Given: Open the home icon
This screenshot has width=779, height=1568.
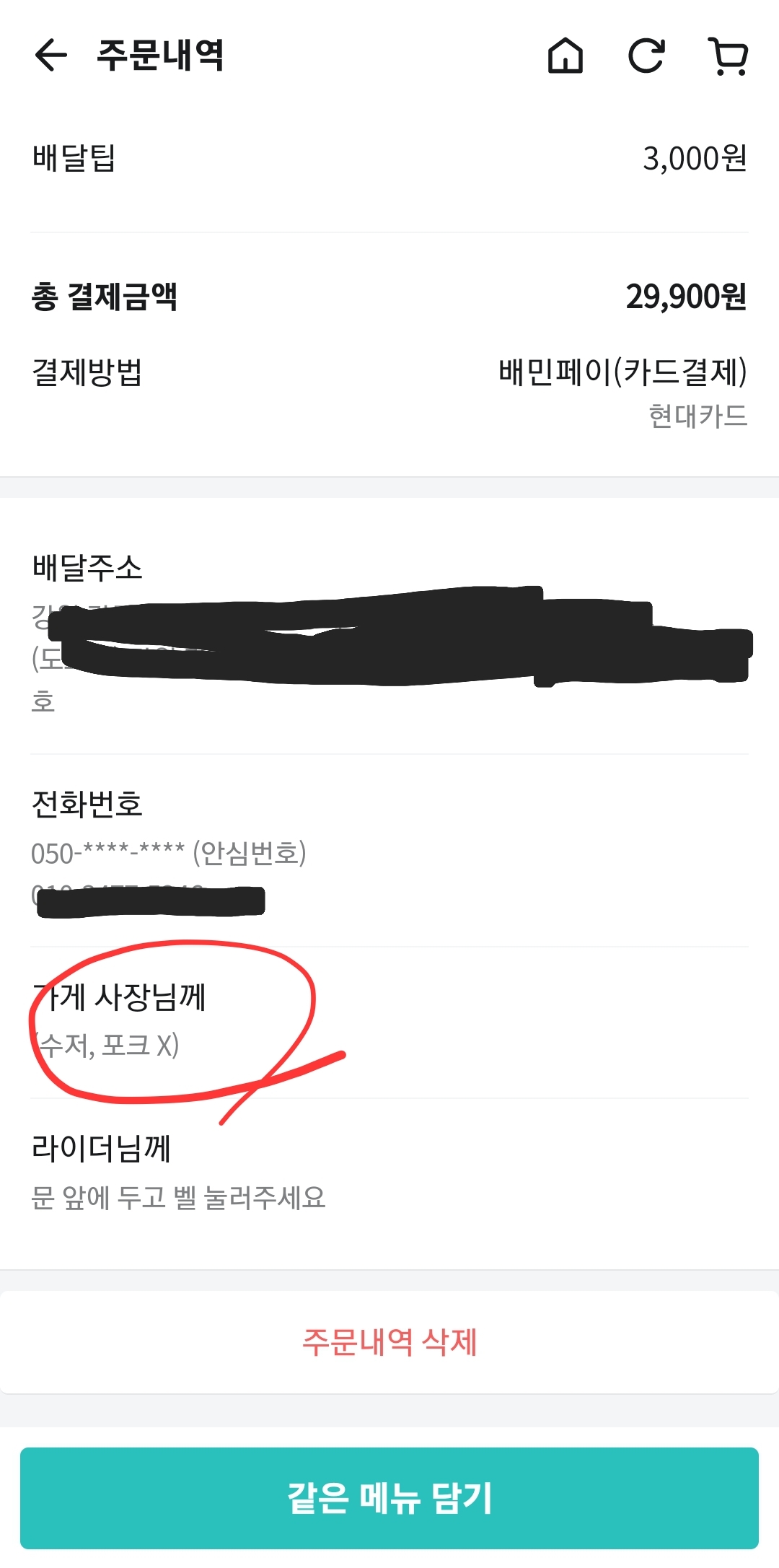Looking at the screenshot, I should click(565, 56).
